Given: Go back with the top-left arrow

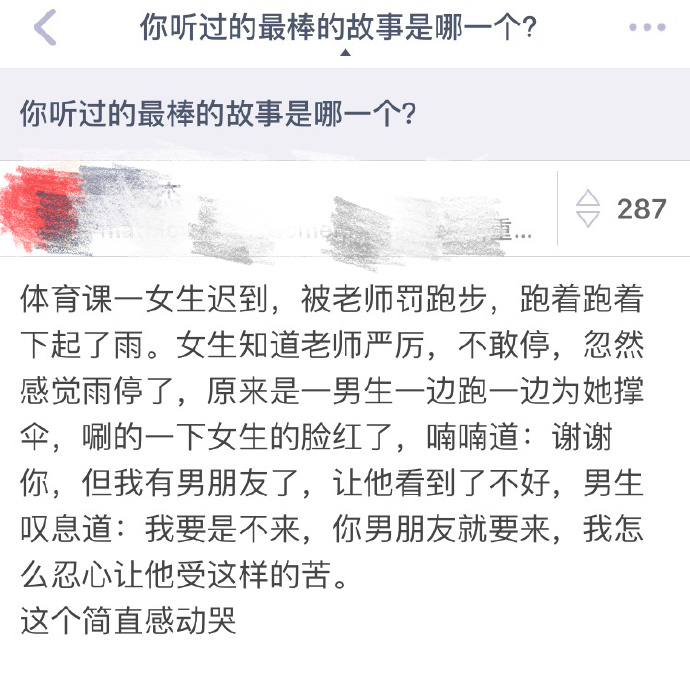Looking at the screenshot, I should point(44,28).
